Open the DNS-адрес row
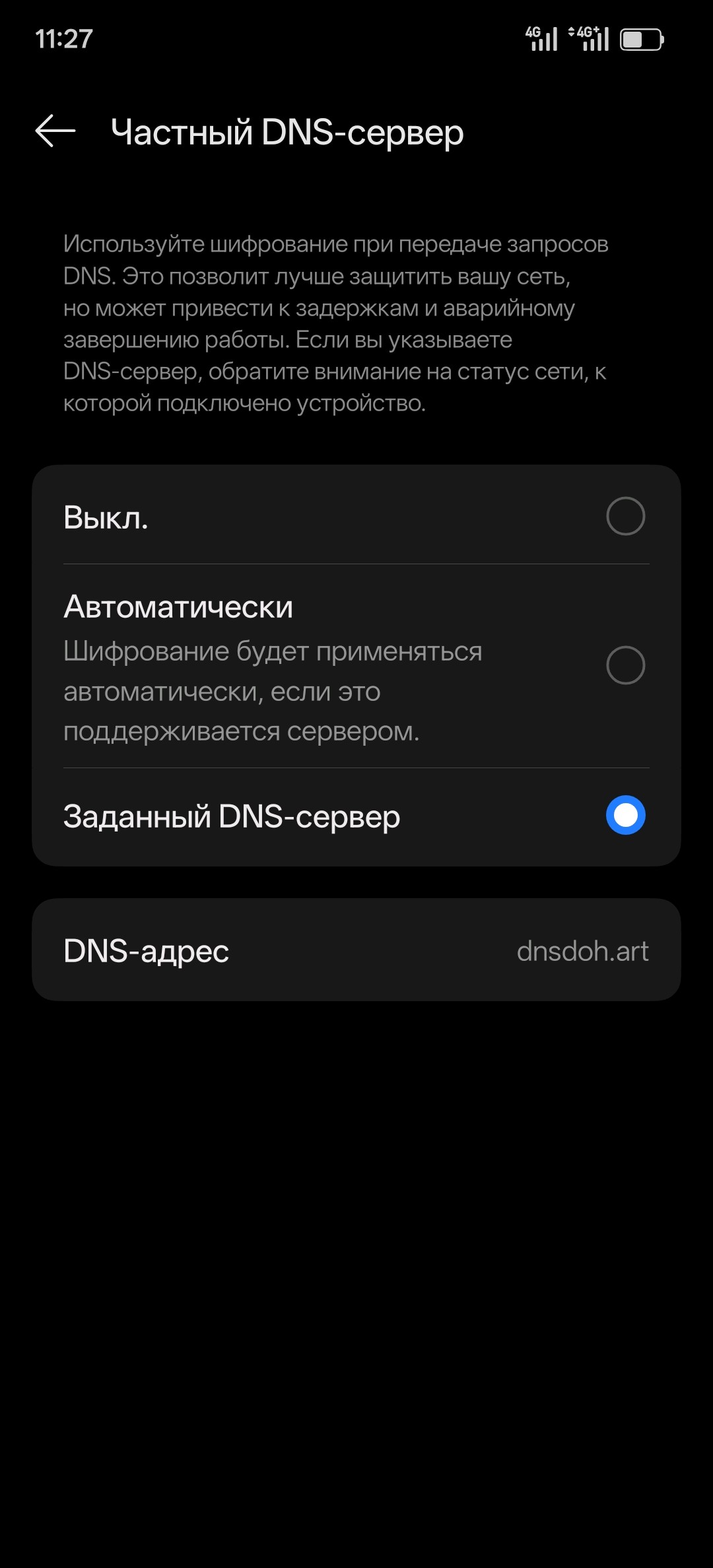The width and height of the screenshot is (713, 1568). pyautogui.click(x=356, y=950)
